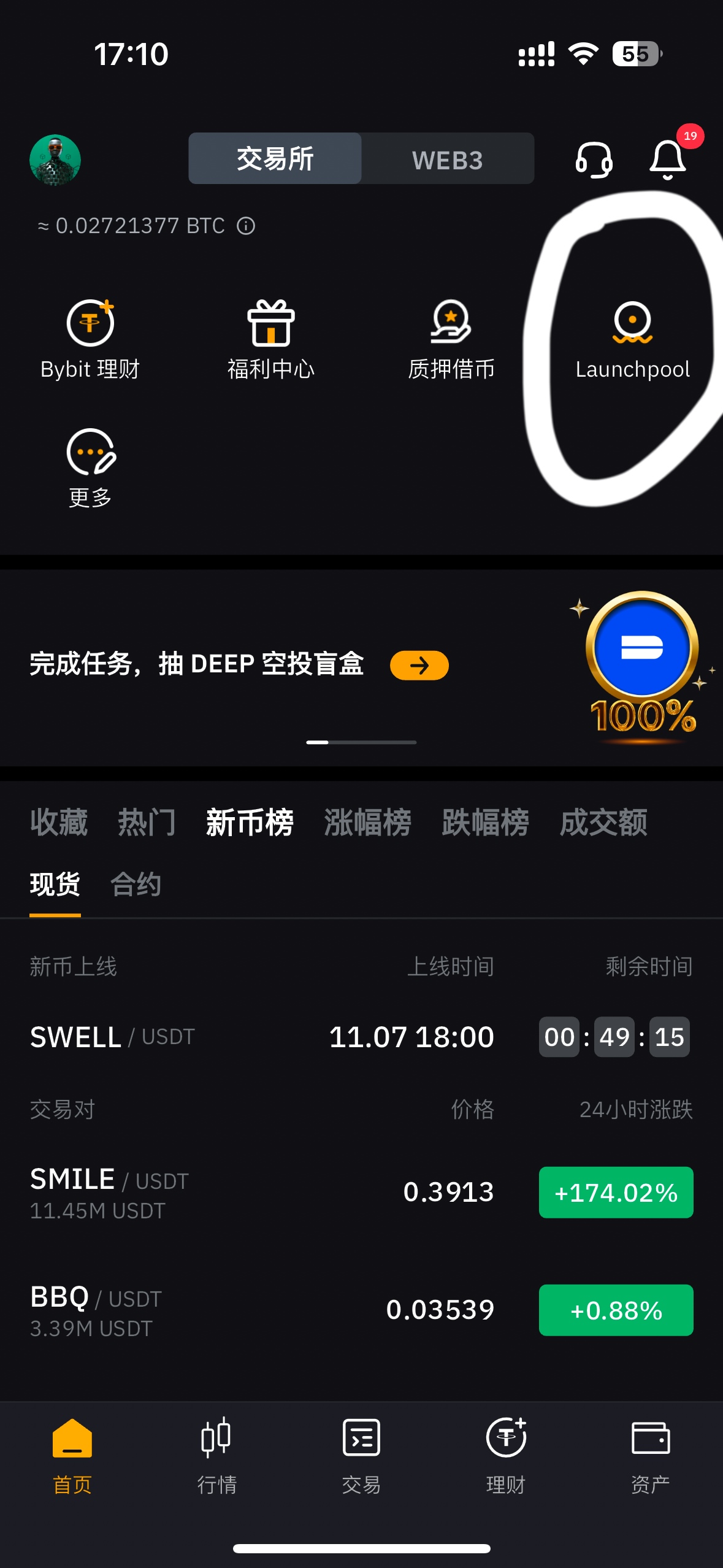723x1568 pixels.
Task: Switch to 跌幅榜 losers tab
Action: 485,822
